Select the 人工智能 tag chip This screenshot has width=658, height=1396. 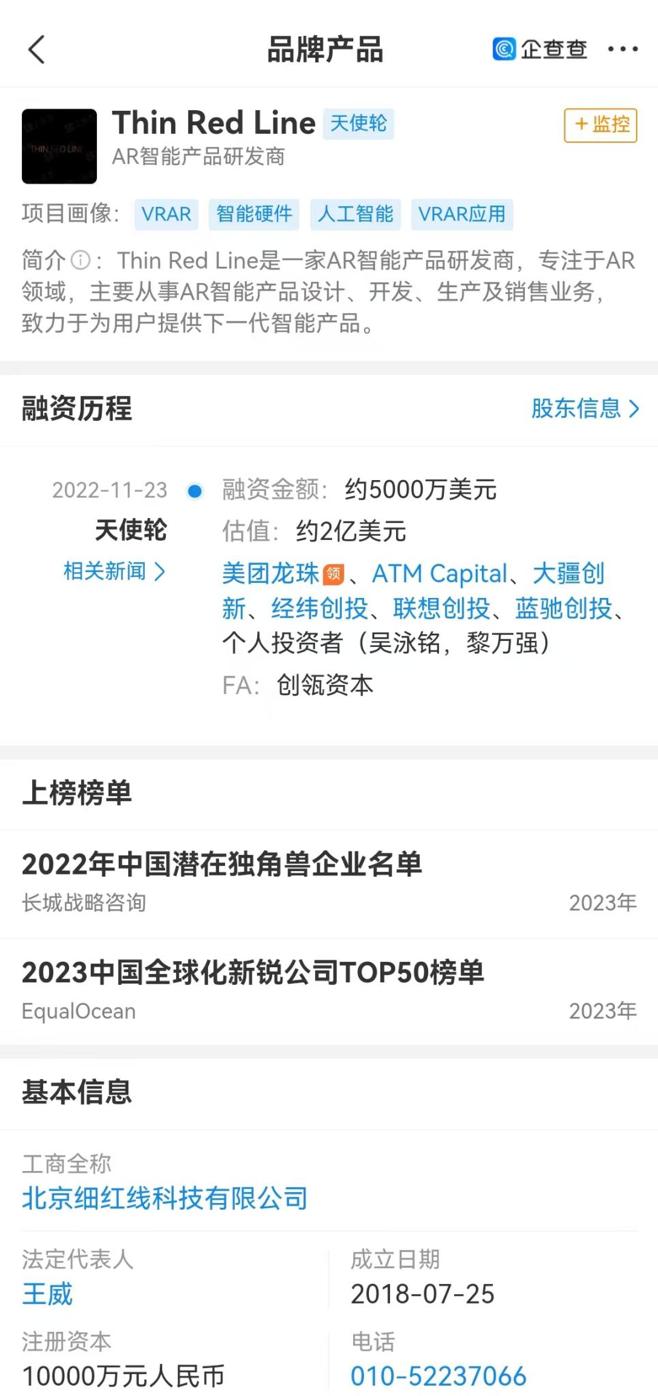(x=355, y=214)
